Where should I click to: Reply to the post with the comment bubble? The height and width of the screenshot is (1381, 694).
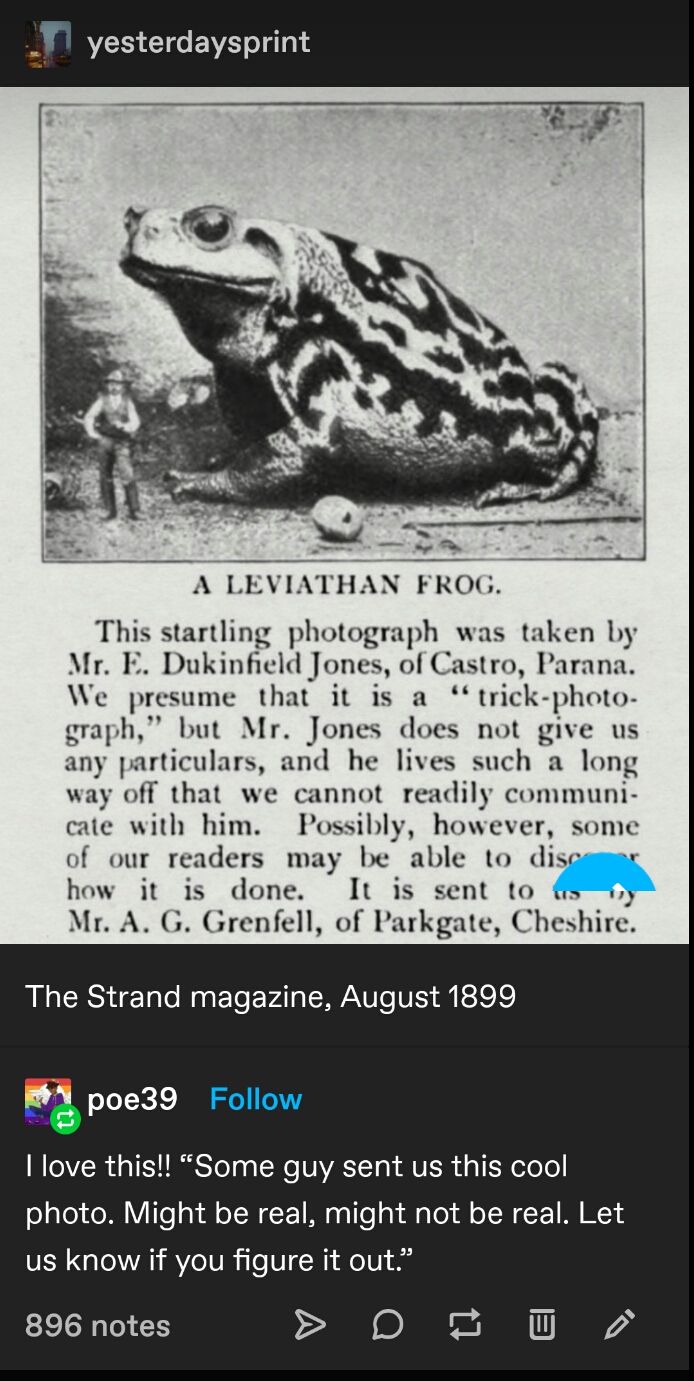click(x=387, y=1325)
